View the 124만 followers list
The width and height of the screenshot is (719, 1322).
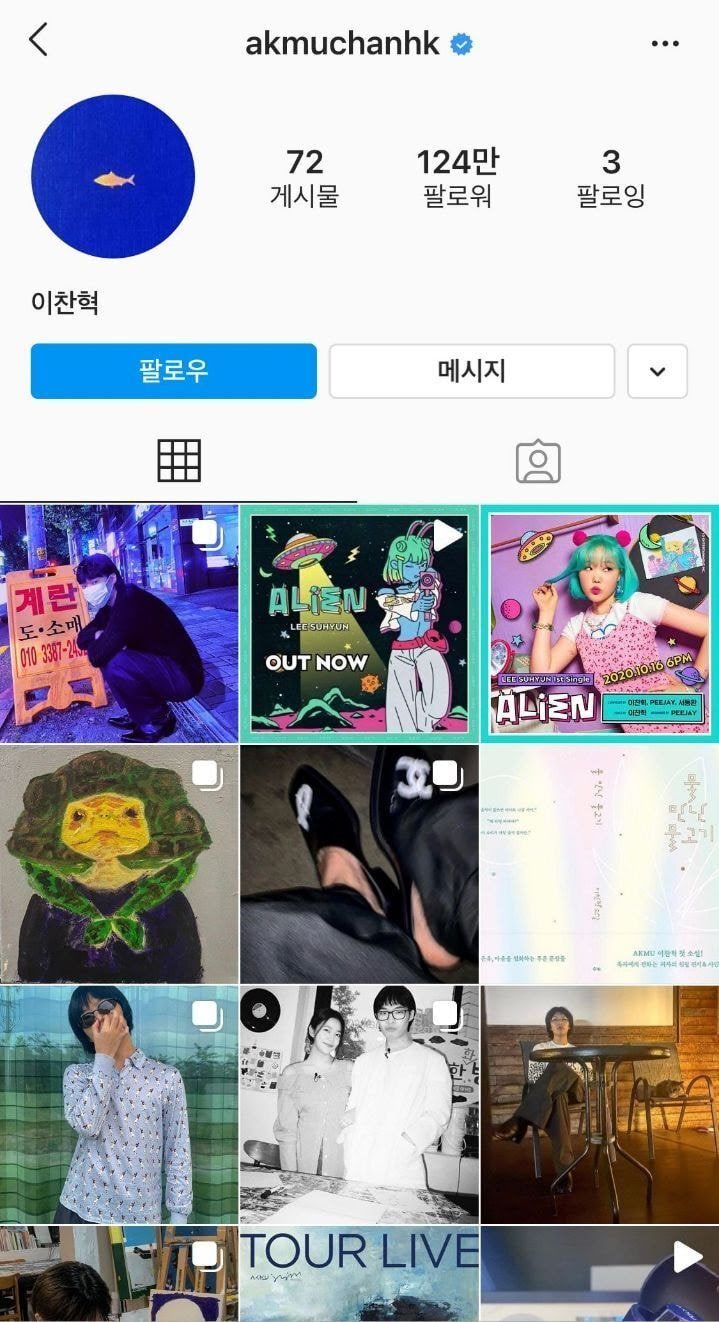[x=455, y=177]
